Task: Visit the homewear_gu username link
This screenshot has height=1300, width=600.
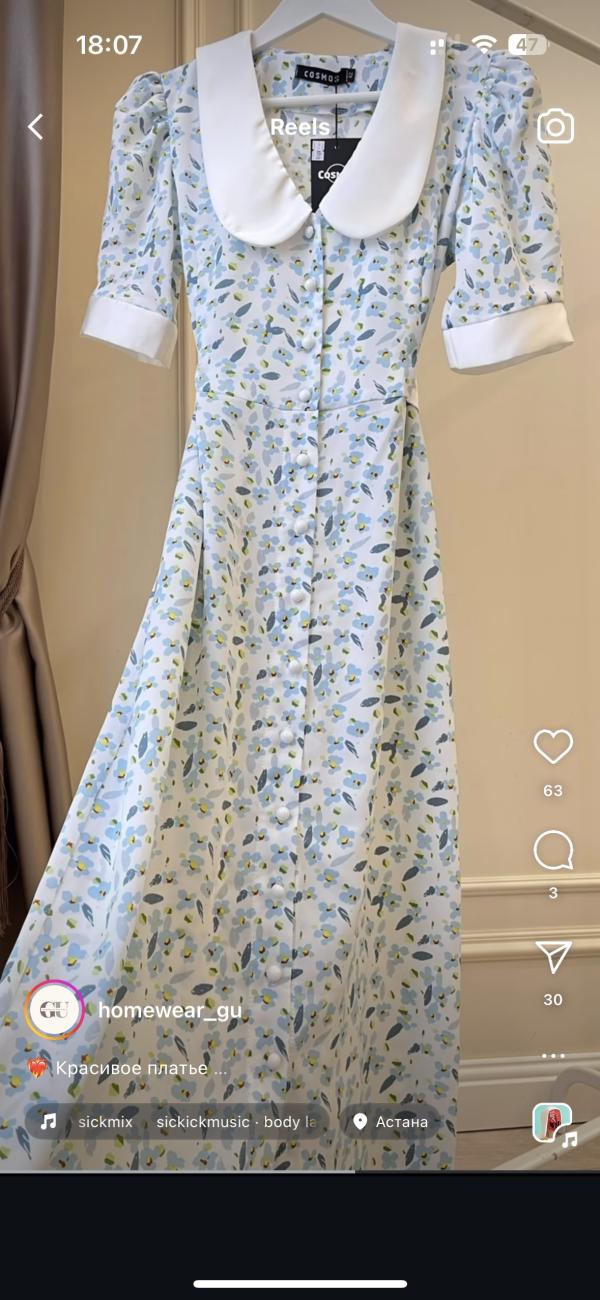Action: click(x=170, y=1011)
